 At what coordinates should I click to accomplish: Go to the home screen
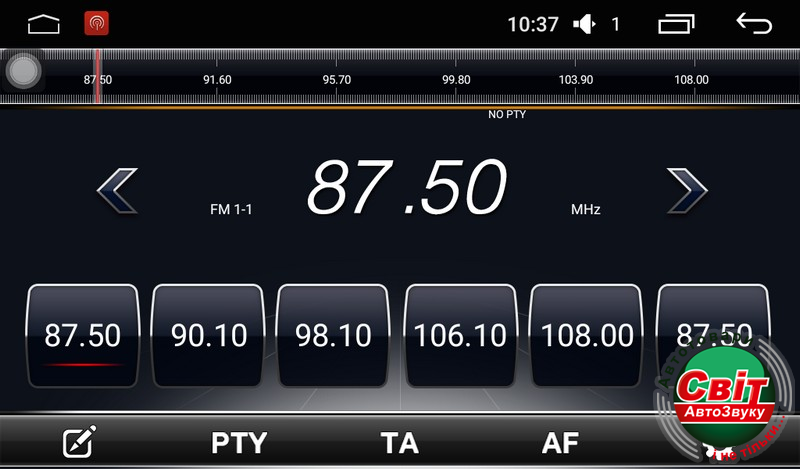click(44, 23)
